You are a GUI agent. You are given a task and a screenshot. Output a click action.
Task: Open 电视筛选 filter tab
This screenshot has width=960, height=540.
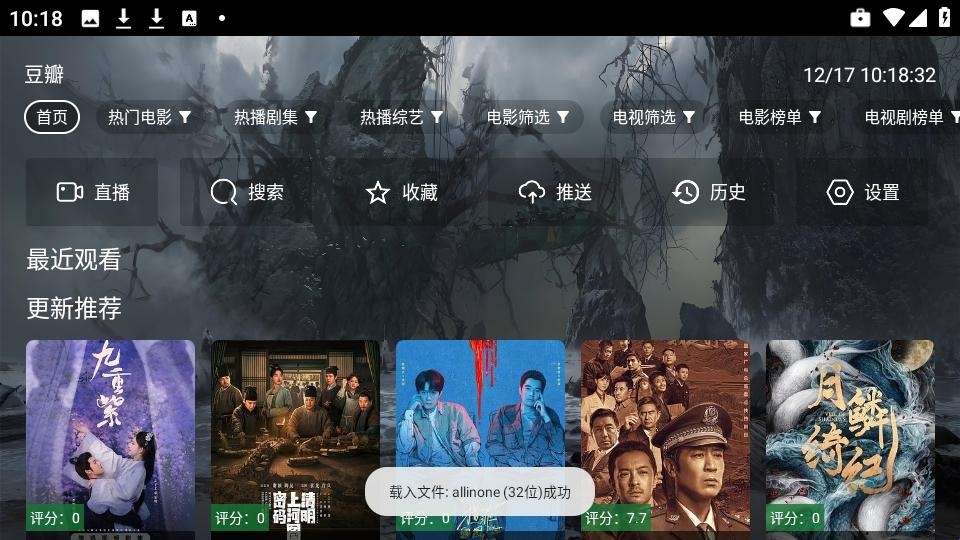(654, 117)
